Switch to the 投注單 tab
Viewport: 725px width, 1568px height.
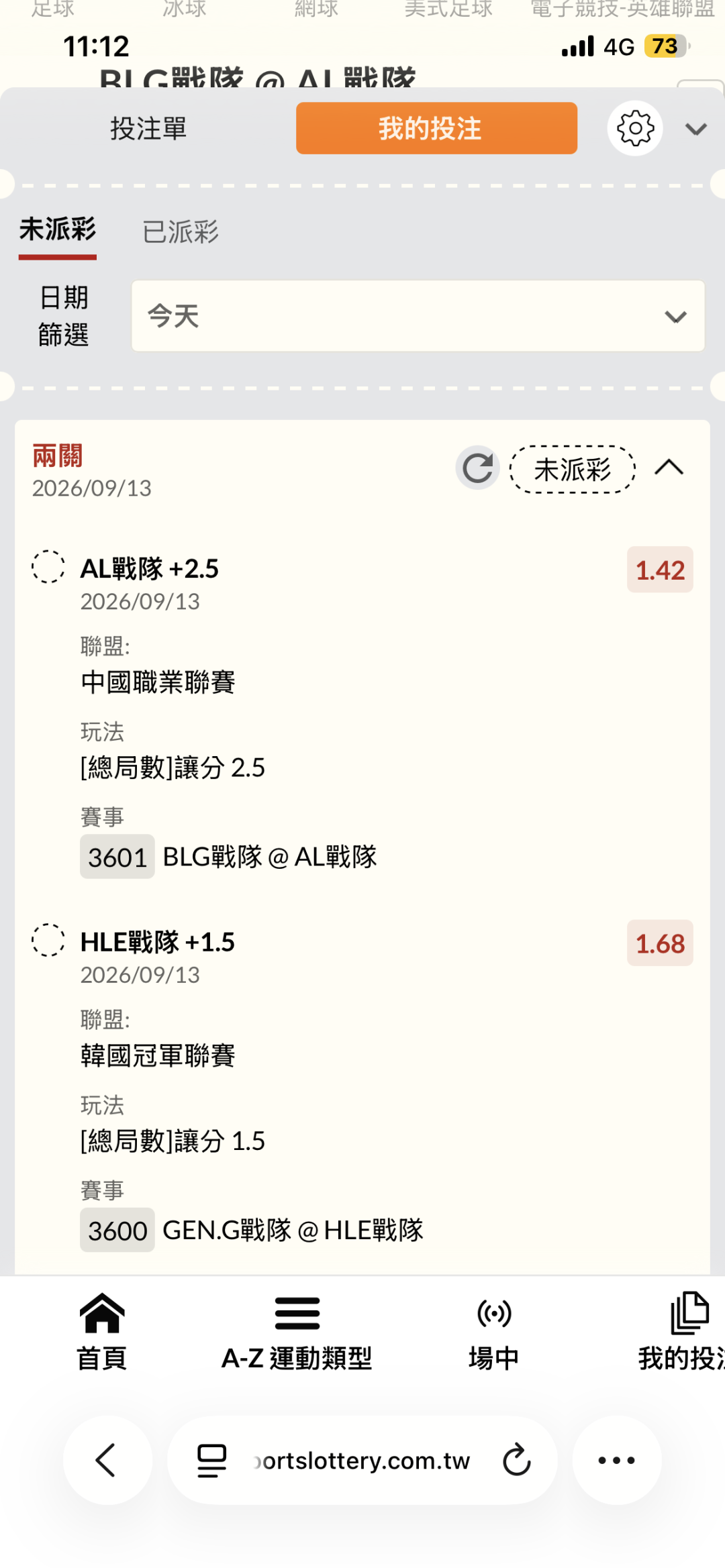click(148, 128)
